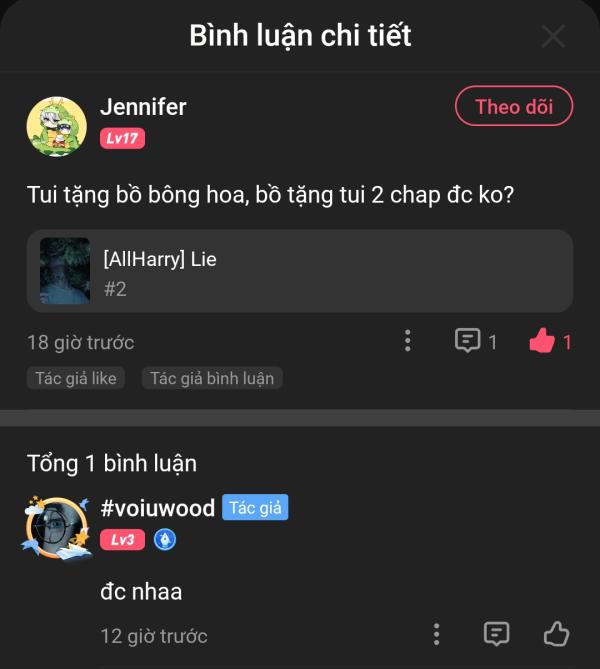Open more options on #voiuwood's reply
The width and height of the screenshot is (600, 669).
pyautogui.click(x=437, y=634)
